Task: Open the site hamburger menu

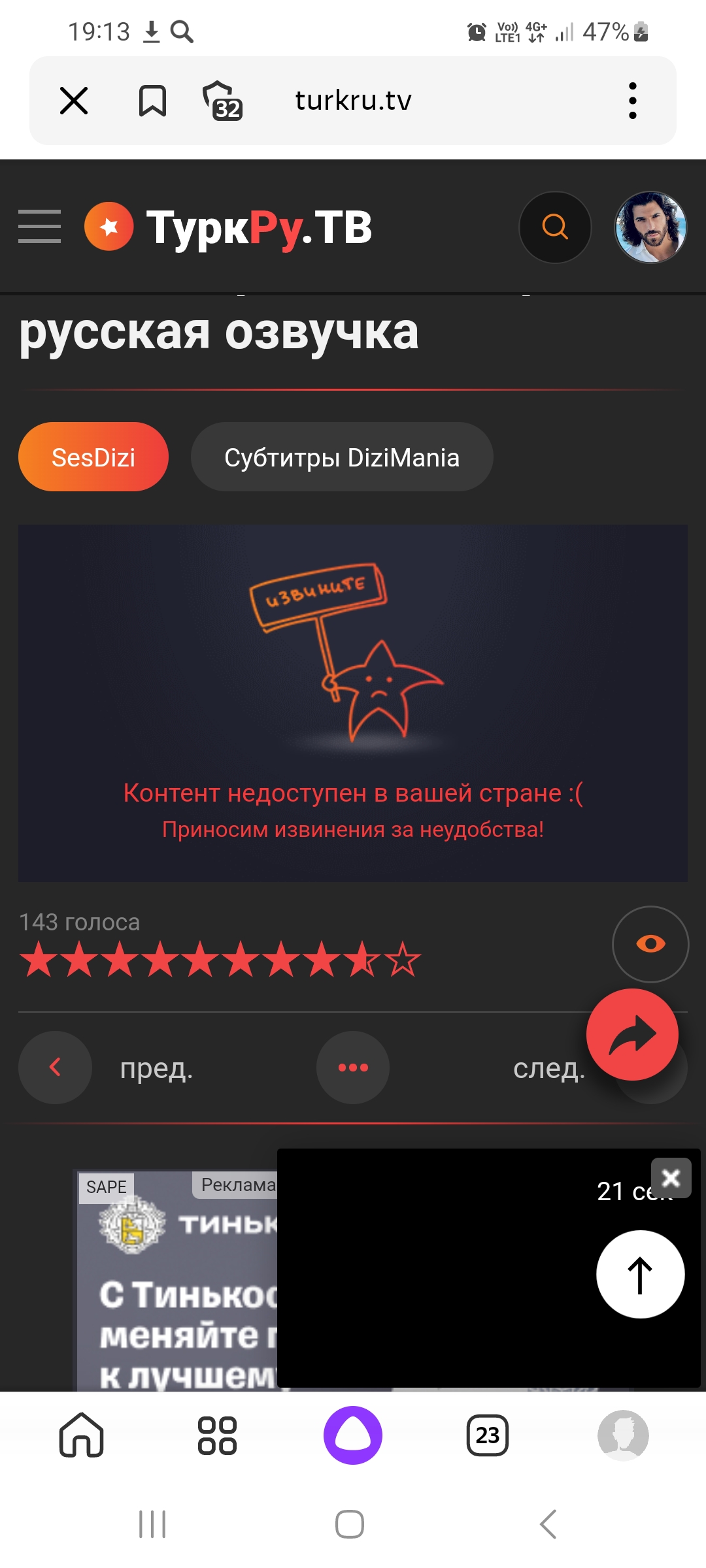Action: pos(39,227)
